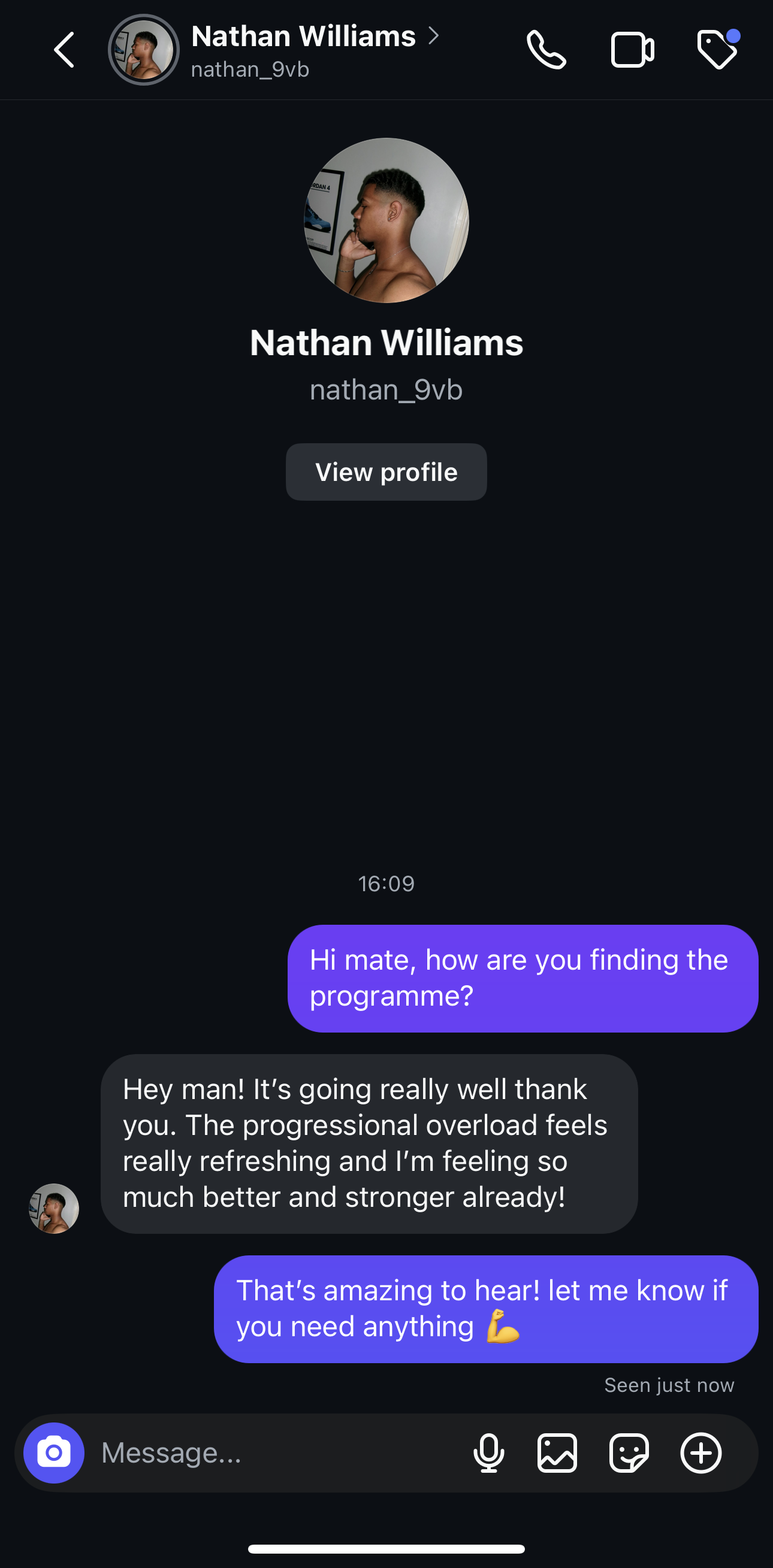This screenshot has height=1568, width=773.
Task: Open Nathan's story ring avatar in header
Action: (x=144, y=50)
